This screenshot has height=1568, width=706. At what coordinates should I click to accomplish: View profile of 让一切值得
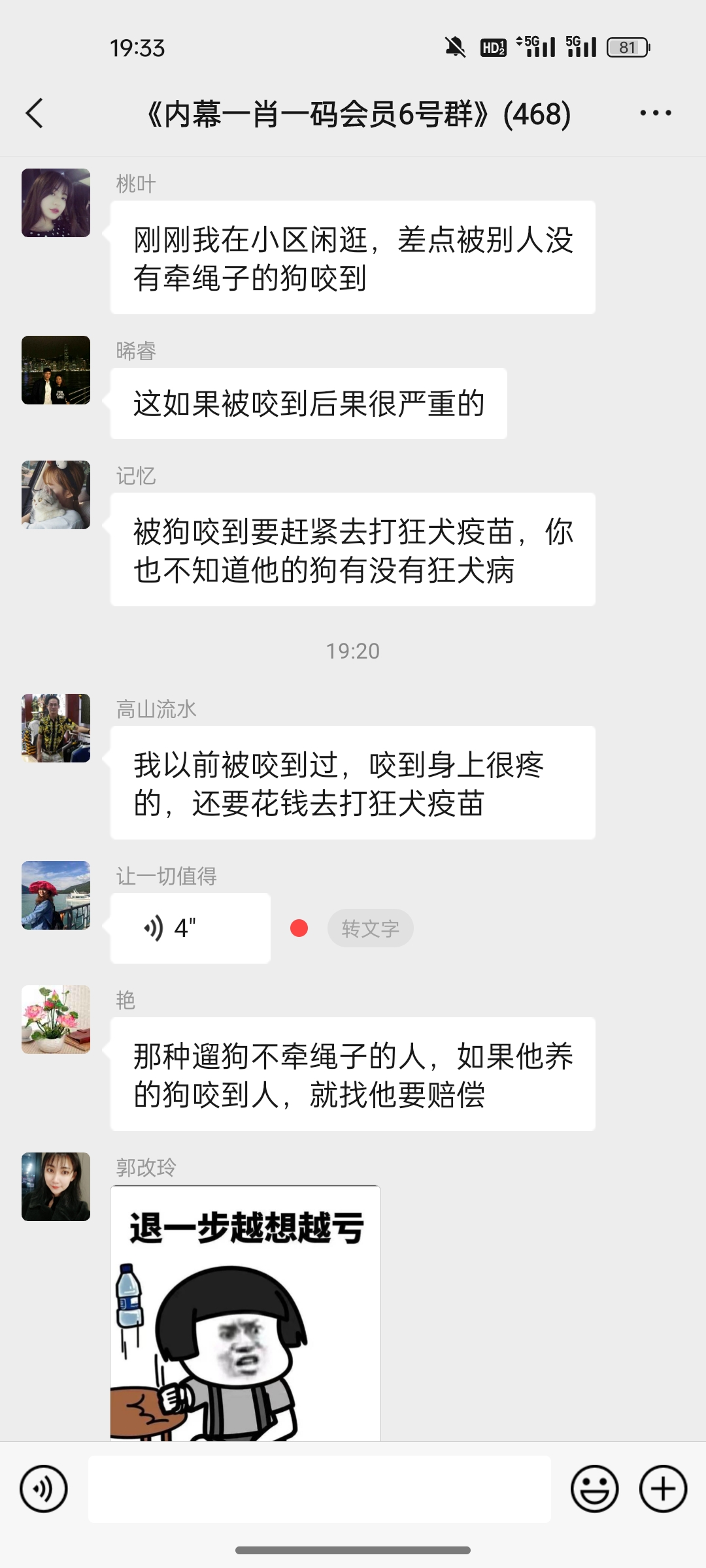tap(56, 895)
